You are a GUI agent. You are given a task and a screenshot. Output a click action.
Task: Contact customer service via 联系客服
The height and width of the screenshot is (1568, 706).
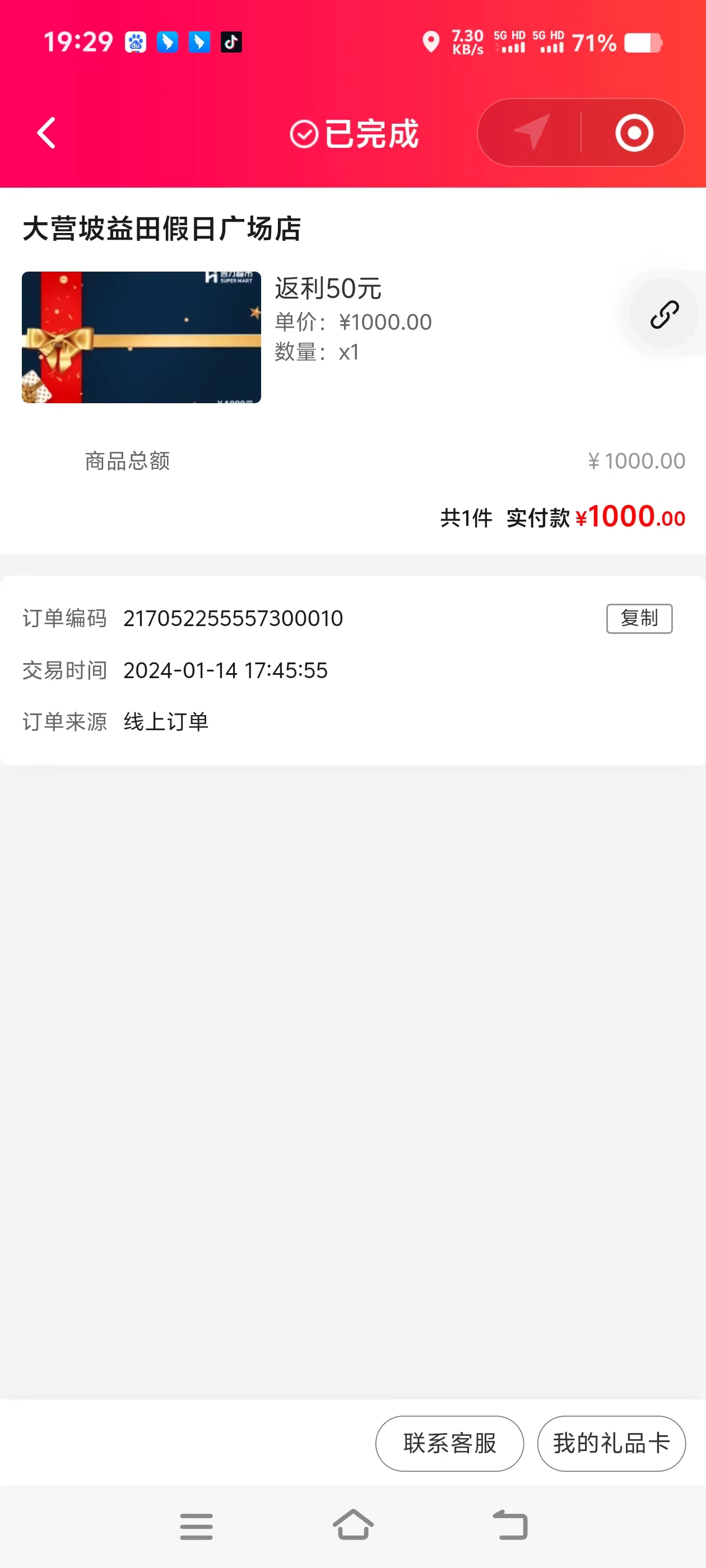(x=449, y=1443)
